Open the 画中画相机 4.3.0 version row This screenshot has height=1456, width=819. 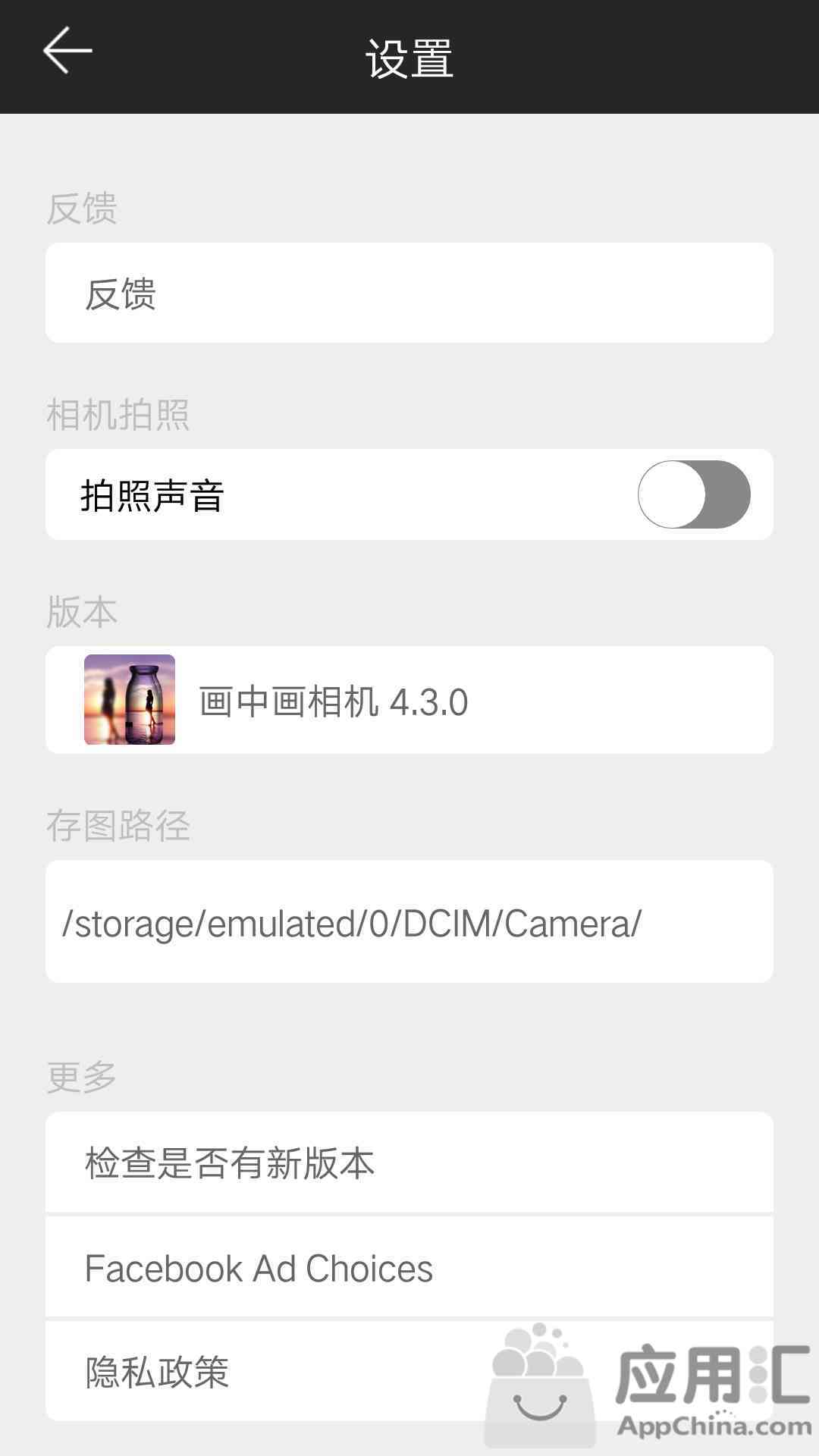pyautogui.click(x=409, y=699)
